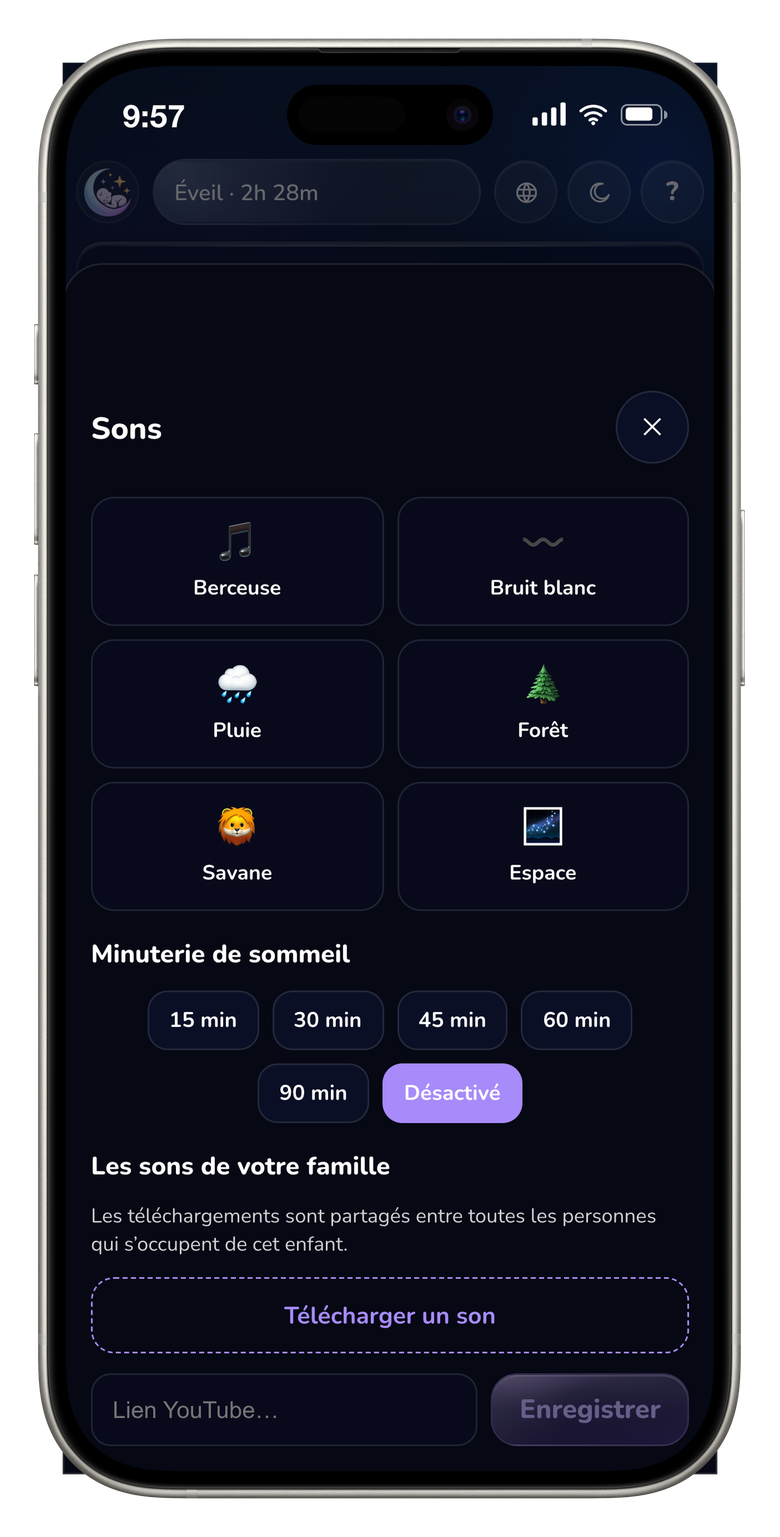780x1537 pixels.
Task: Set sleep timer to 30 min
Action: coord(328,1020)
